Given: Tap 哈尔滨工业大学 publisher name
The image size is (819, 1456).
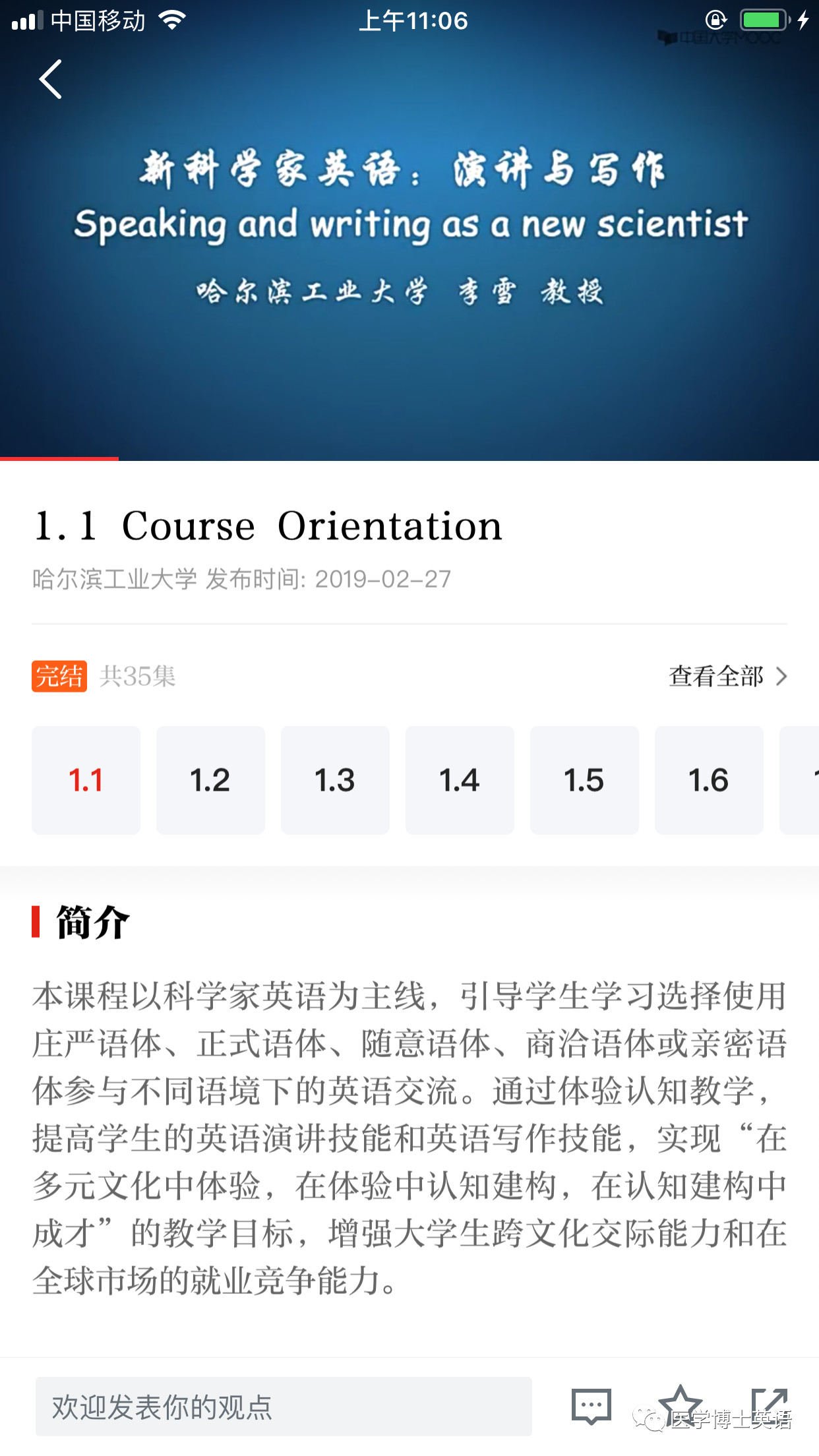Looking at the screenshot, I should pos(113,580).
